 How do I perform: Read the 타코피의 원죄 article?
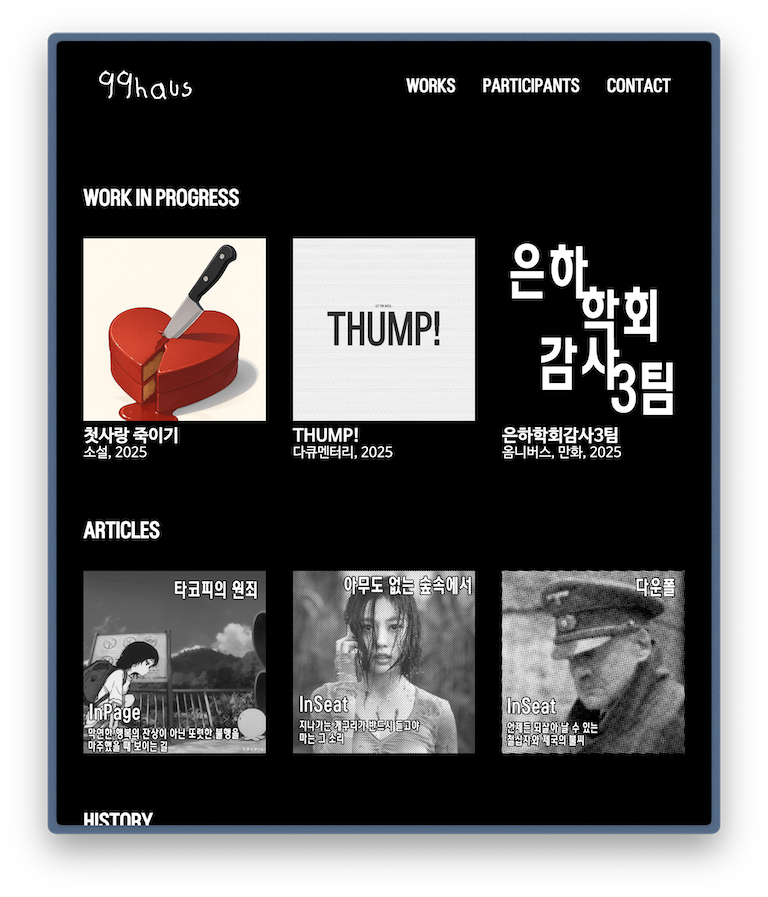coord(174,662)
